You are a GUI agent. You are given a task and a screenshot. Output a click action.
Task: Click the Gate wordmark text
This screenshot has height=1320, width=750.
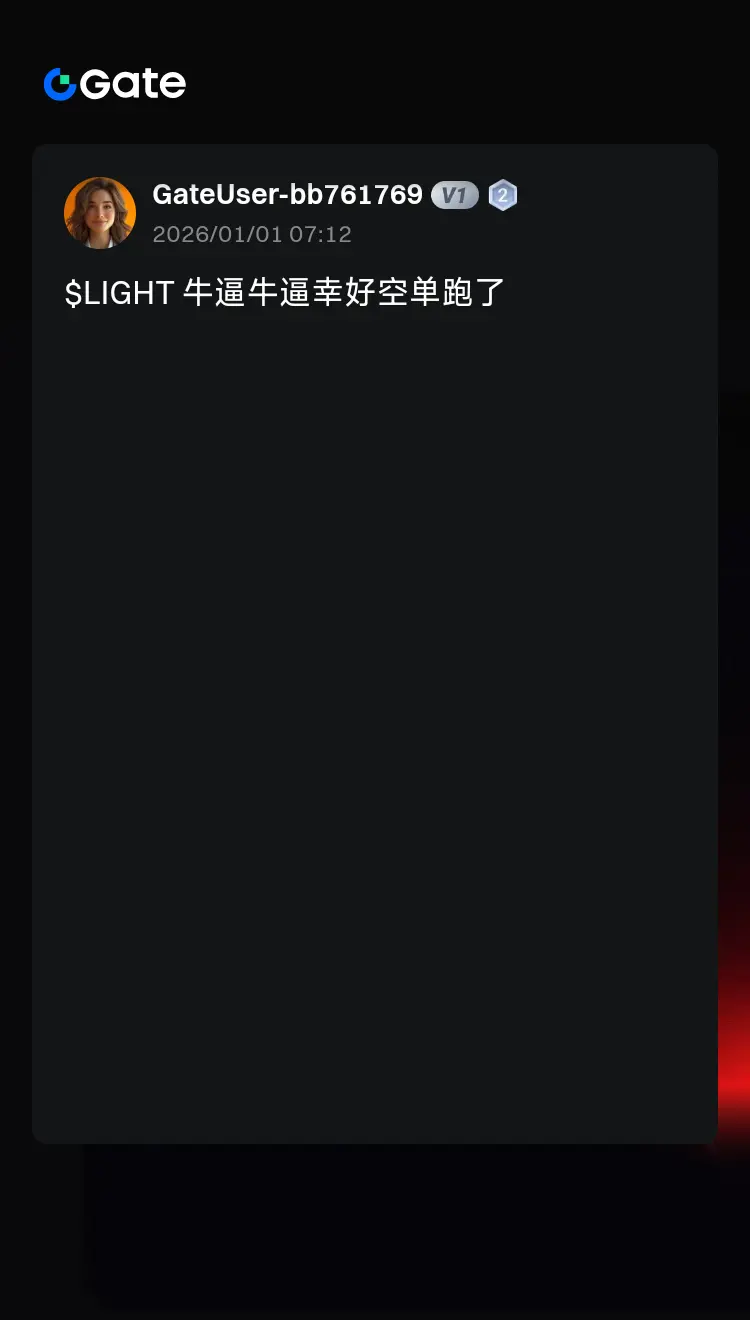pos(131,84)
